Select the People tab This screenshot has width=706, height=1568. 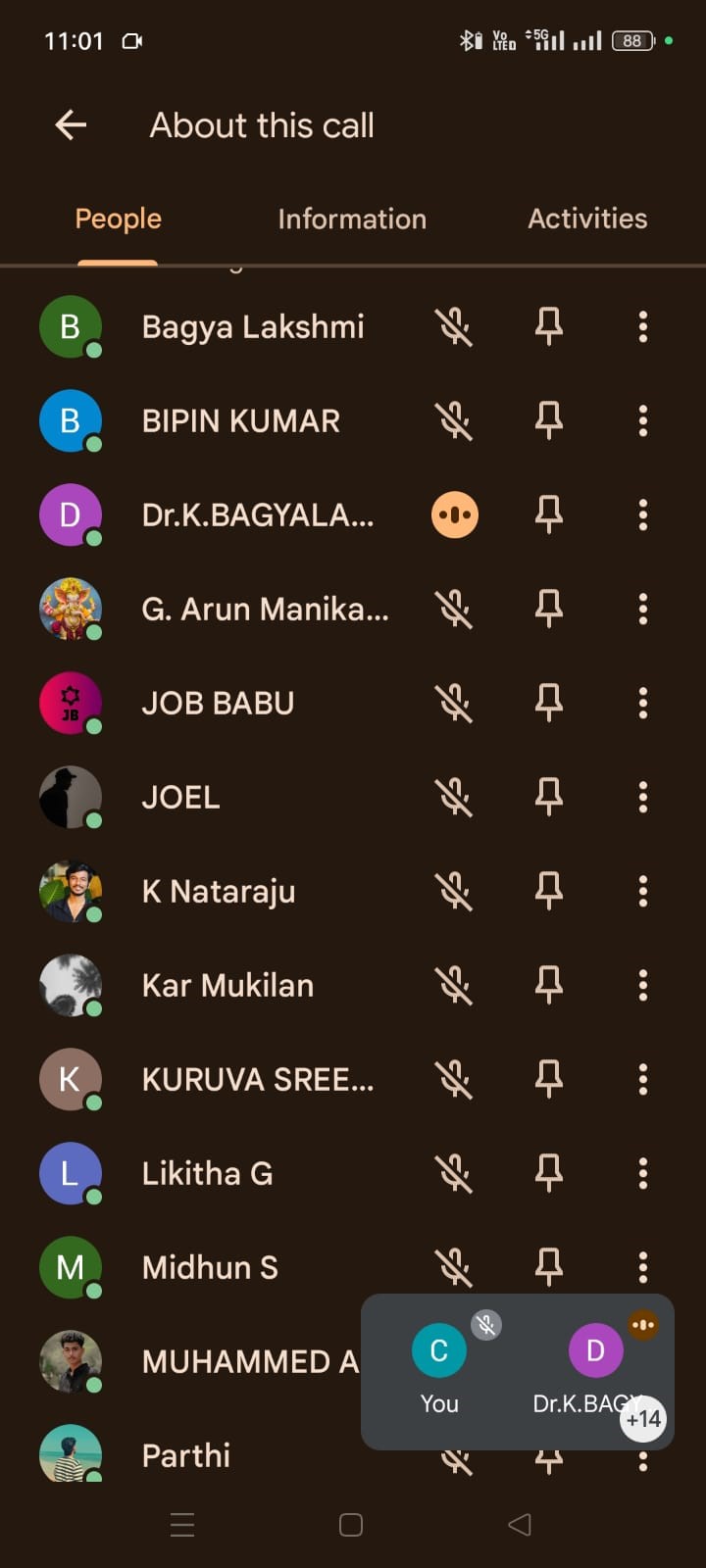click(118, 219)
